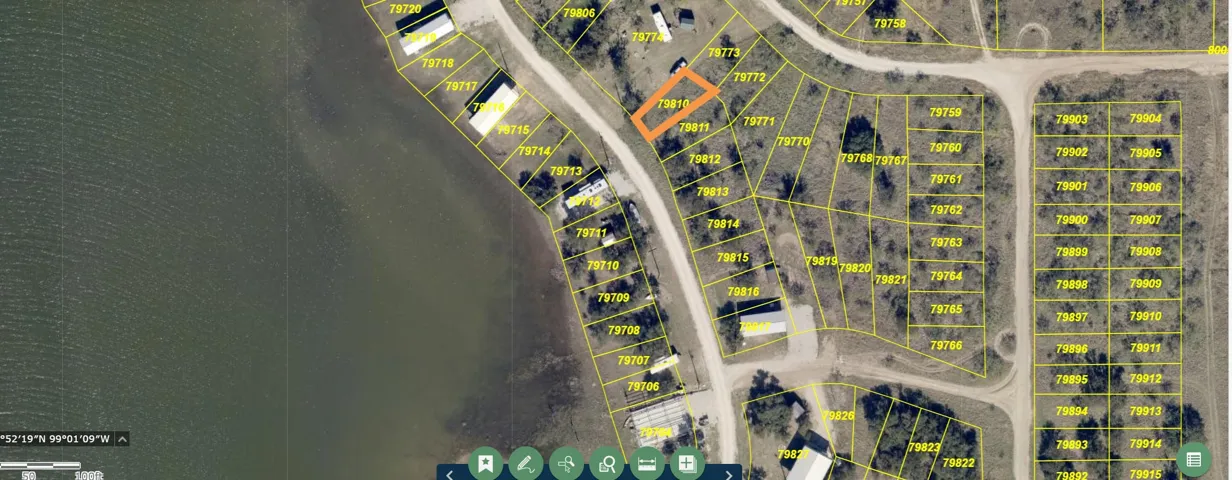Expand the coordinates format dropdown
The image size is (1232, 480).
(123, 438)
